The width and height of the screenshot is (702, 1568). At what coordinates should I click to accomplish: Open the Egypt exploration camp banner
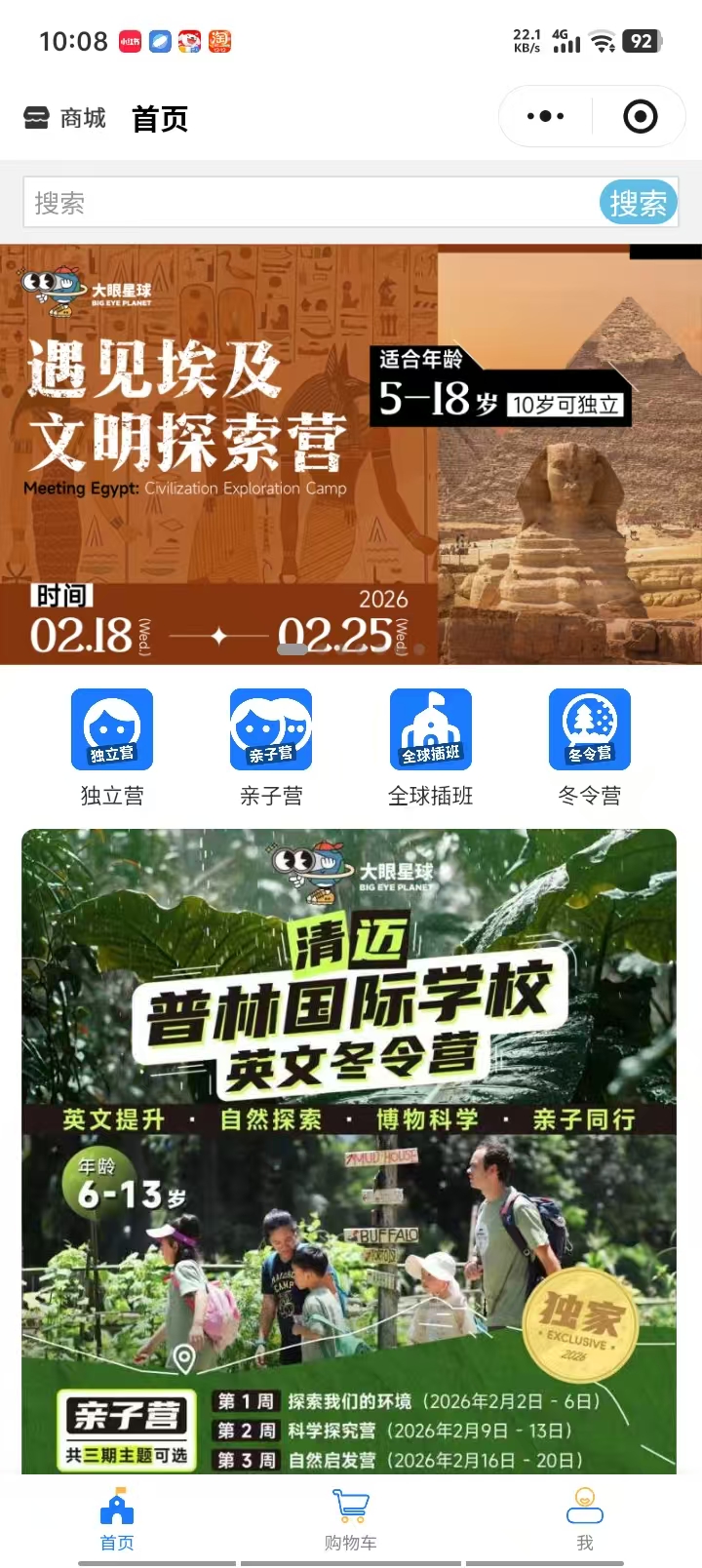coord(351,454)
